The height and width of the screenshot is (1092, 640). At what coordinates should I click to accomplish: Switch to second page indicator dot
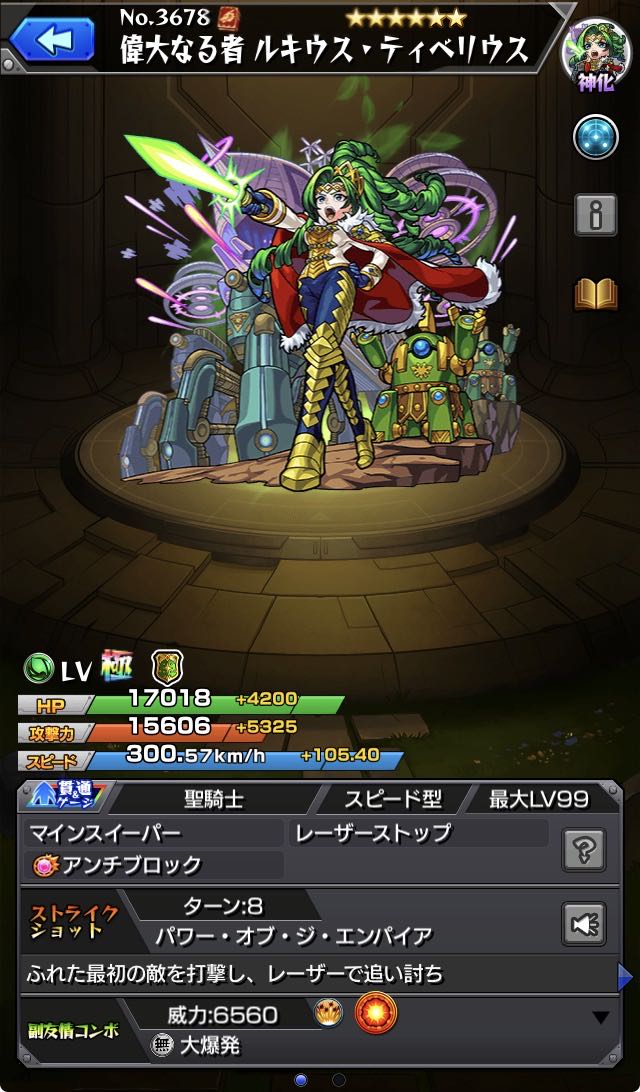coord(338,1080)
